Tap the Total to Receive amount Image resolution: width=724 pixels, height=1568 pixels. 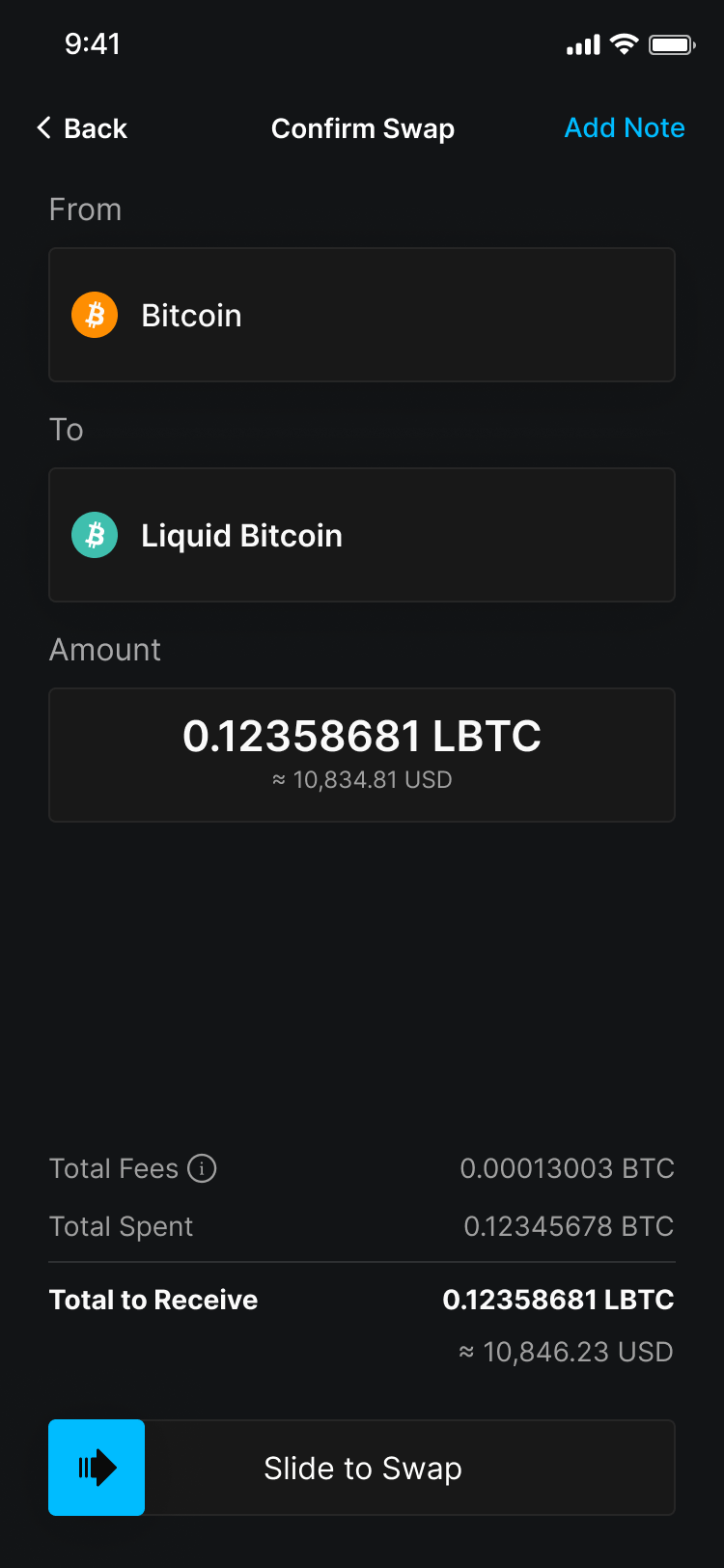coord(558,1300)
